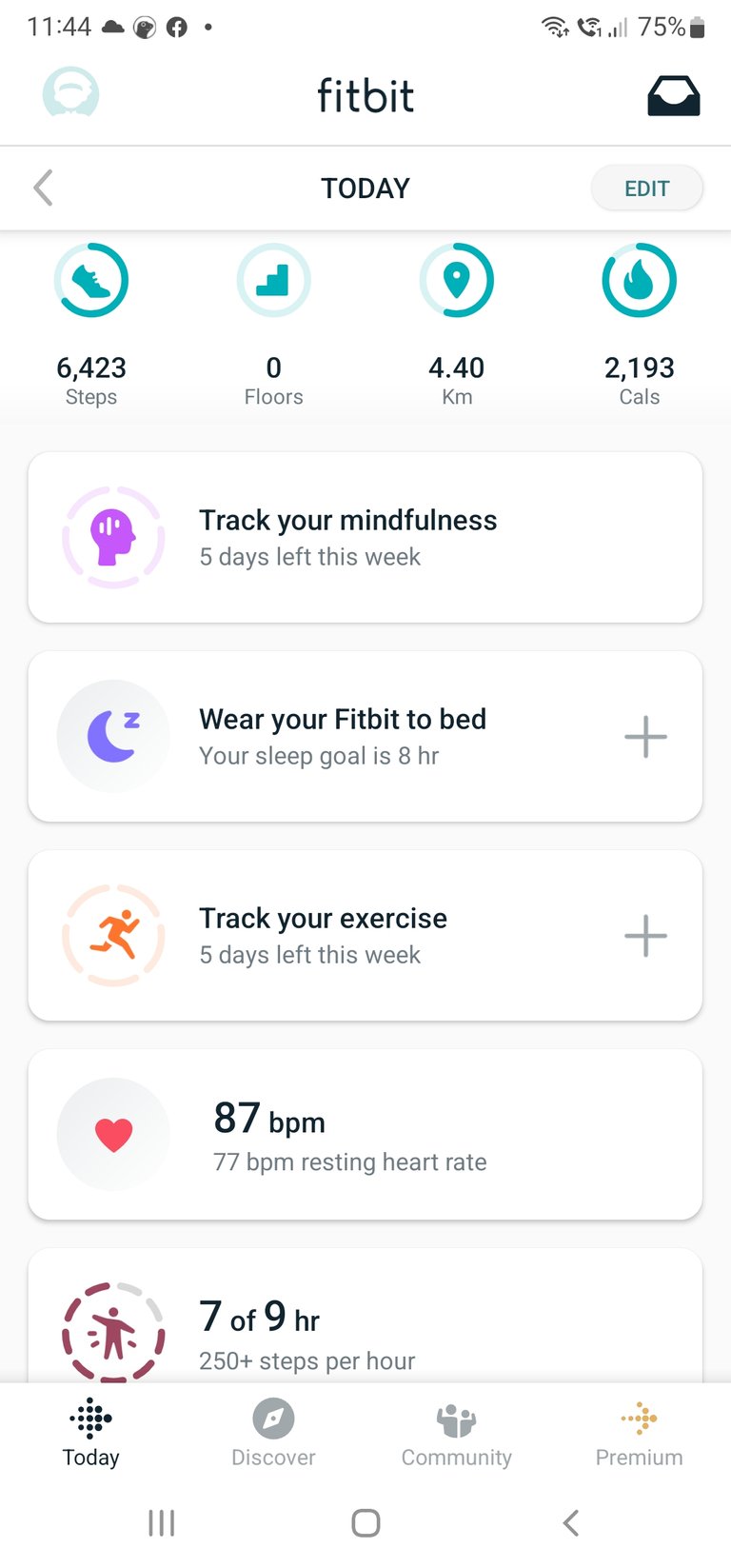Open the 87 bpm heart rate card

(365, 1135)
